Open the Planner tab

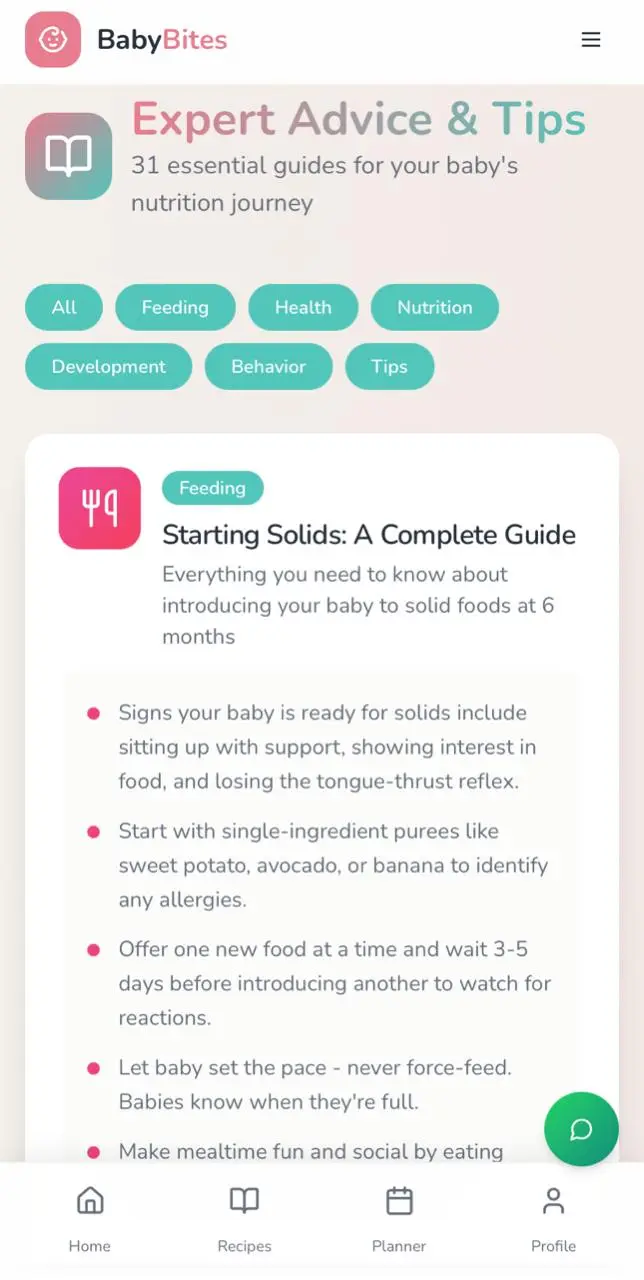pyautogui.click(x=399, y=1218)
